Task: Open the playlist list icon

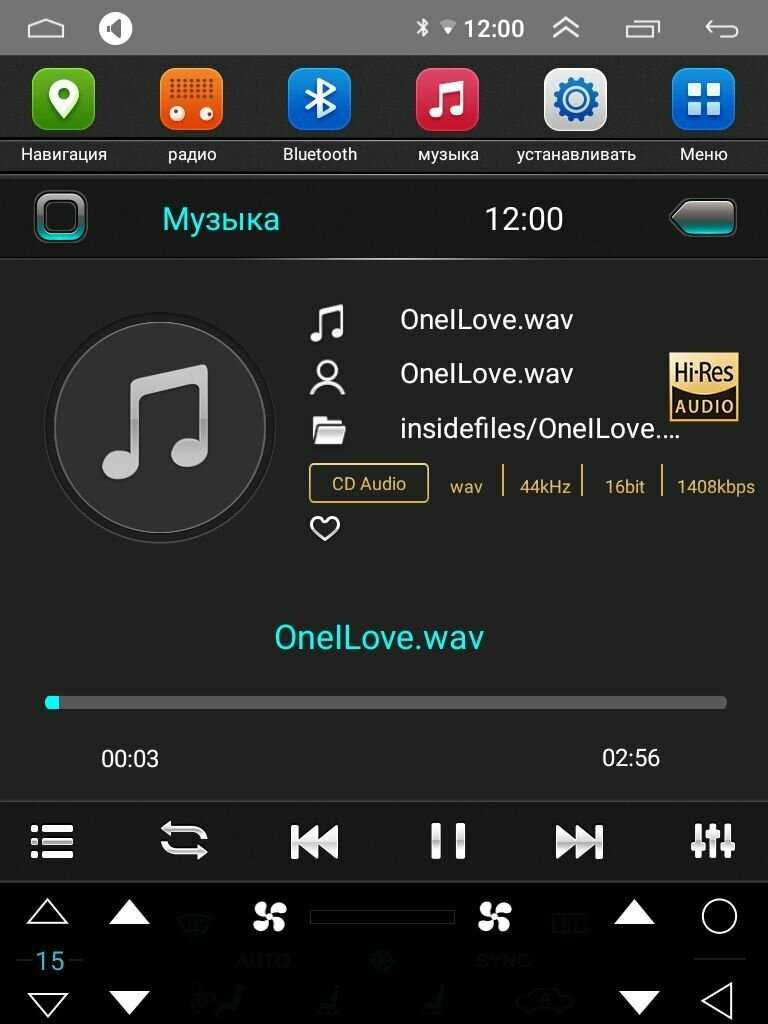Action: 52,841
